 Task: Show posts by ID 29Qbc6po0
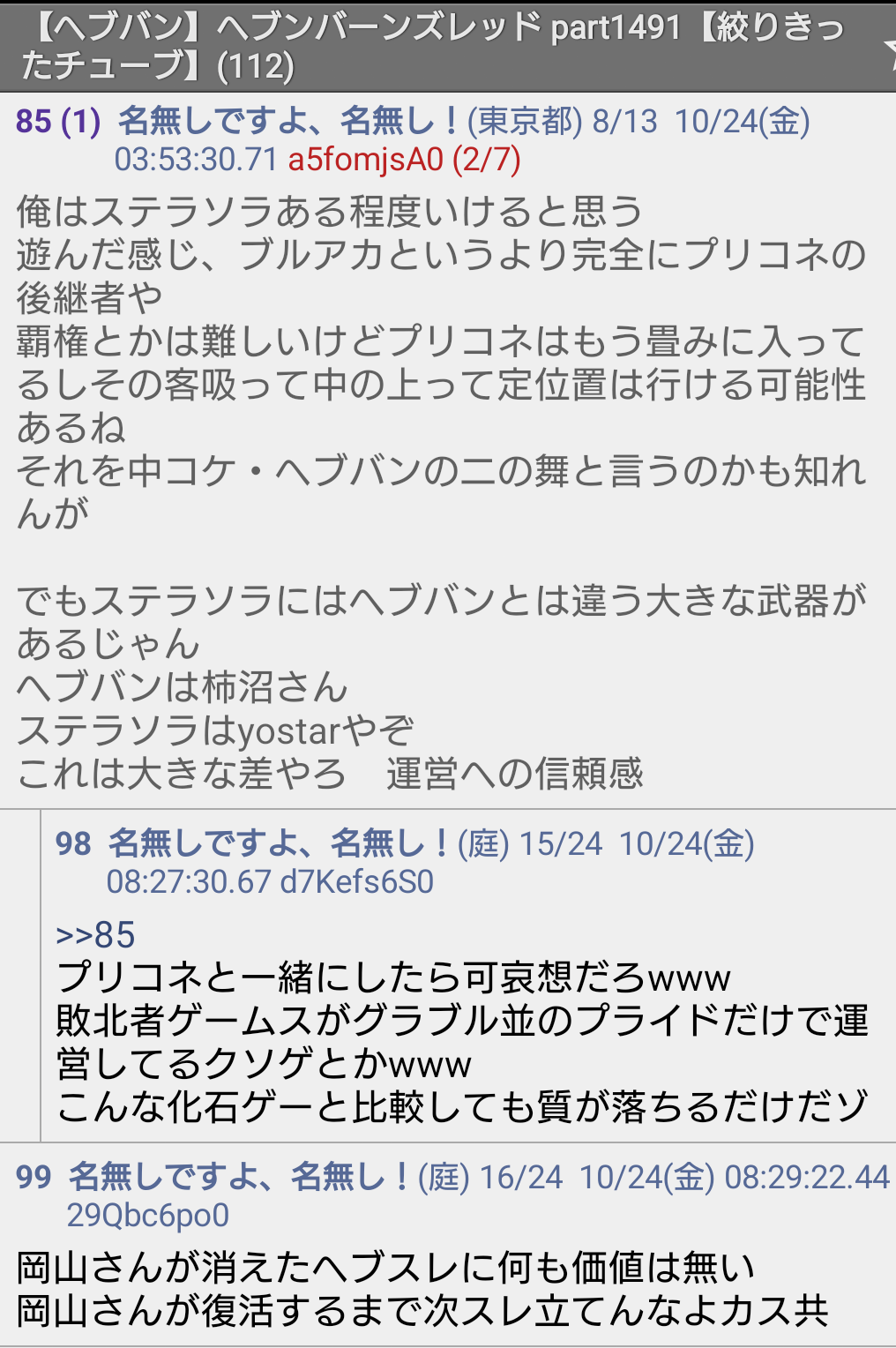(148, 1216)
